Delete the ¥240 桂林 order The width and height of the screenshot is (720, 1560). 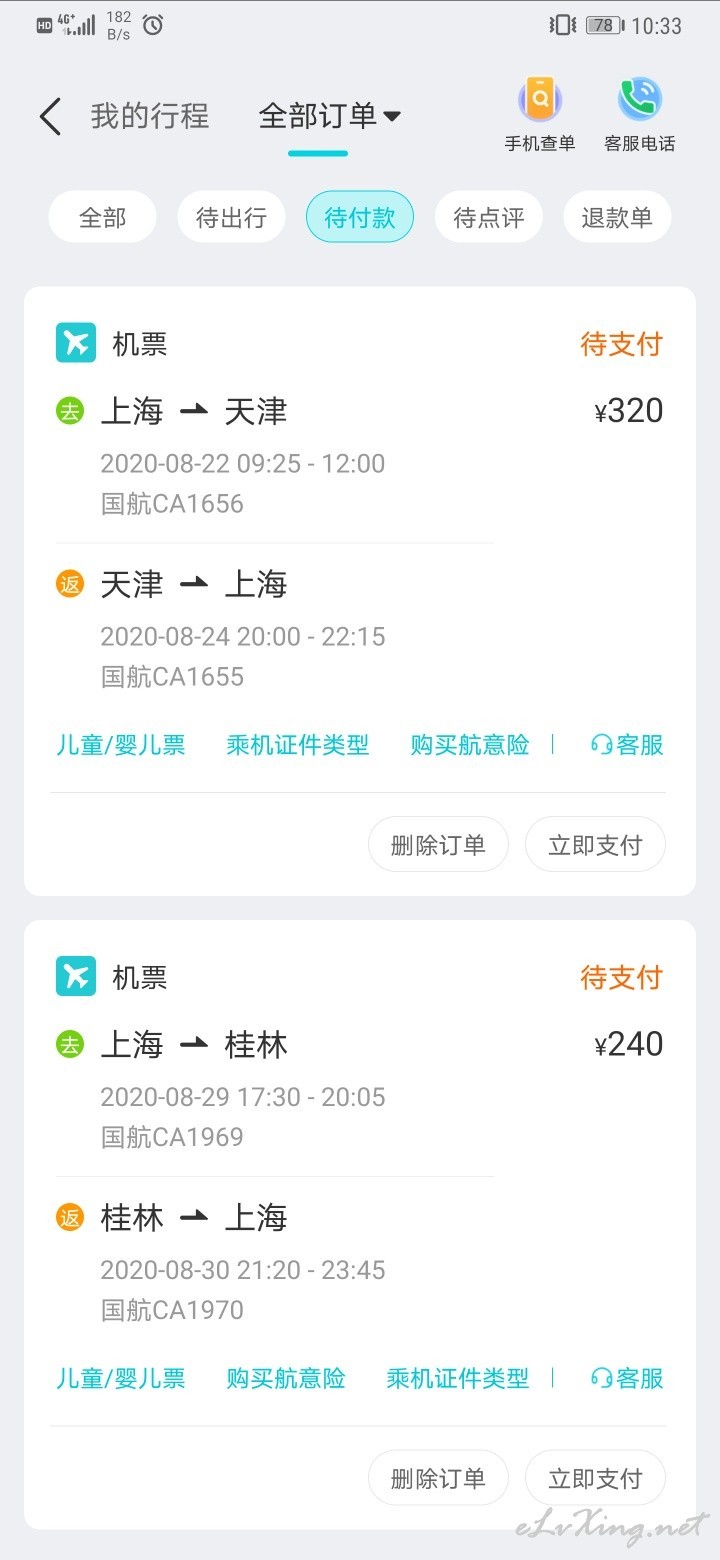click(438, 1478)
